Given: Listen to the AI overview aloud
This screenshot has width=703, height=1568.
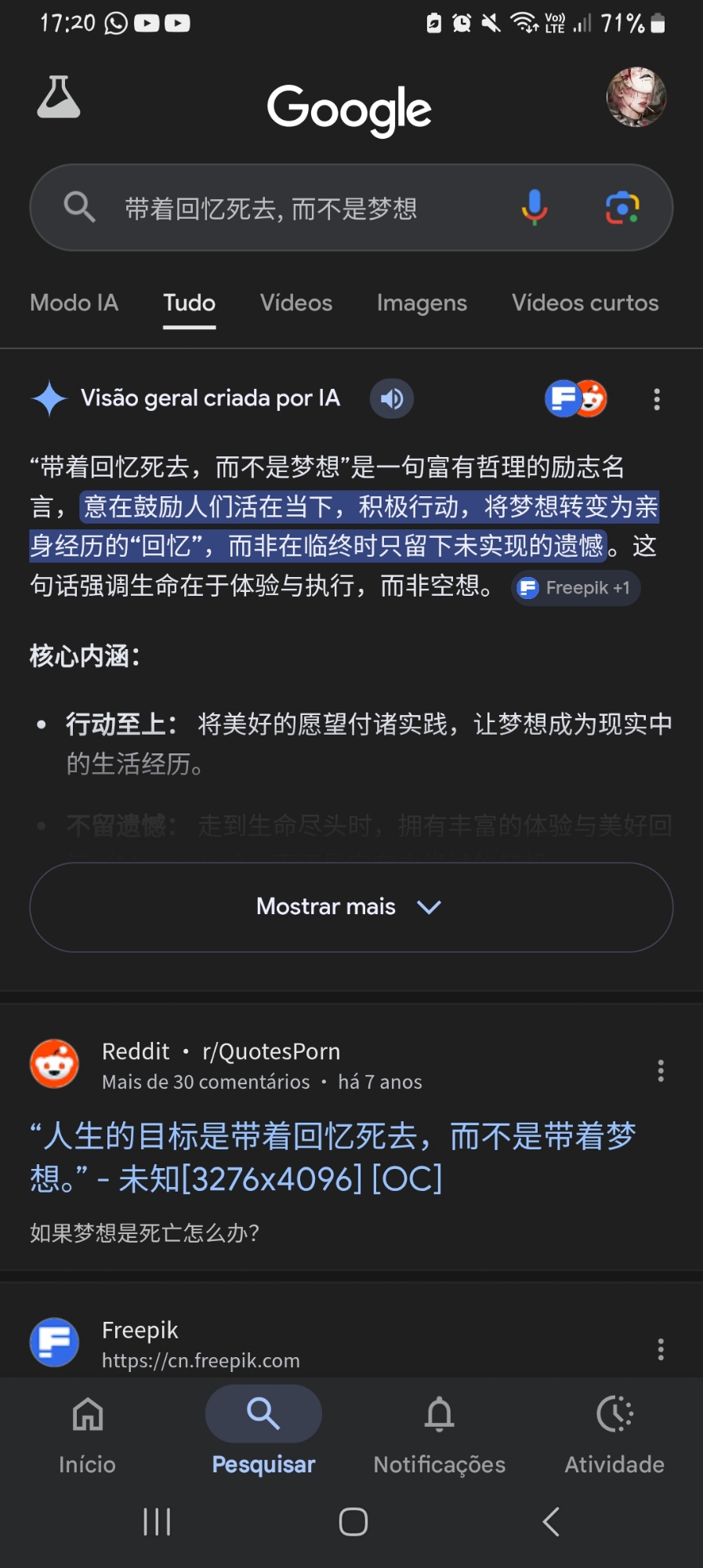Looking at the screenshot, I should click(392, 399).
